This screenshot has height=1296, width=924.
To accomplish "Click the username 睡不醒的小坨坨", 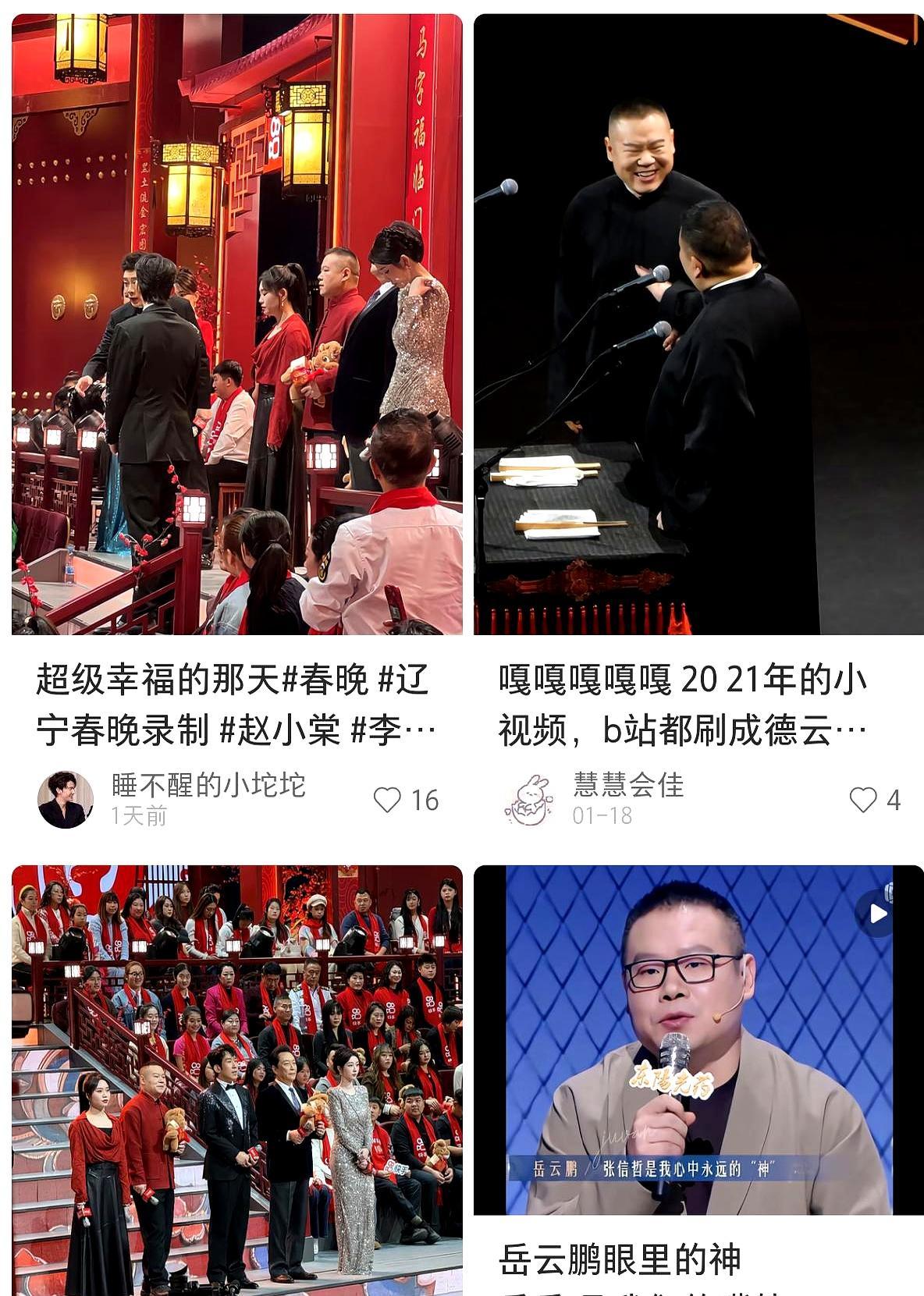I will click(x=207, y=786).
